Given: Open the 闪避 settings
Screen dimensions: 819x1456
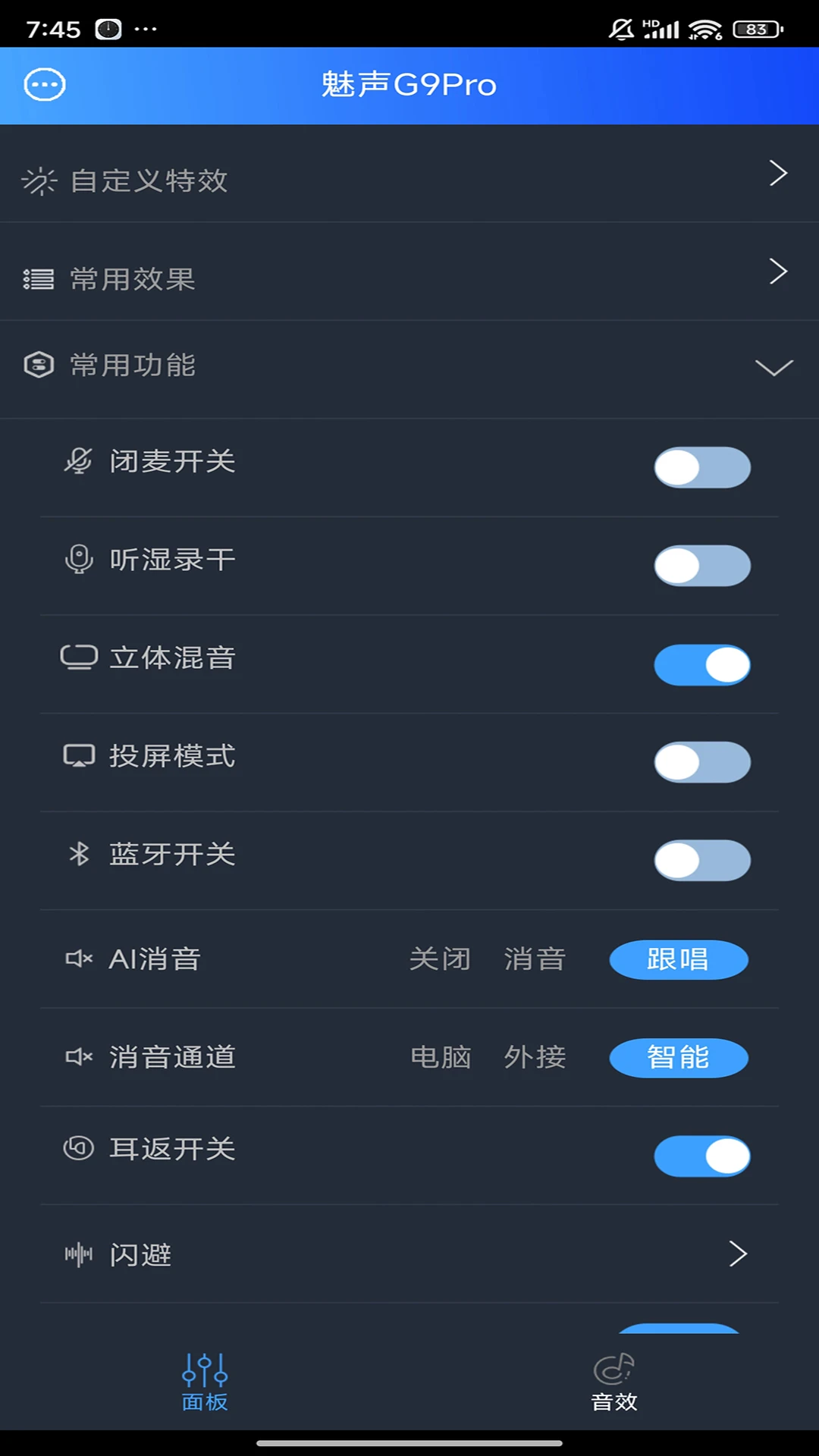Looking at the screenshot, I should click(409, 1254).
